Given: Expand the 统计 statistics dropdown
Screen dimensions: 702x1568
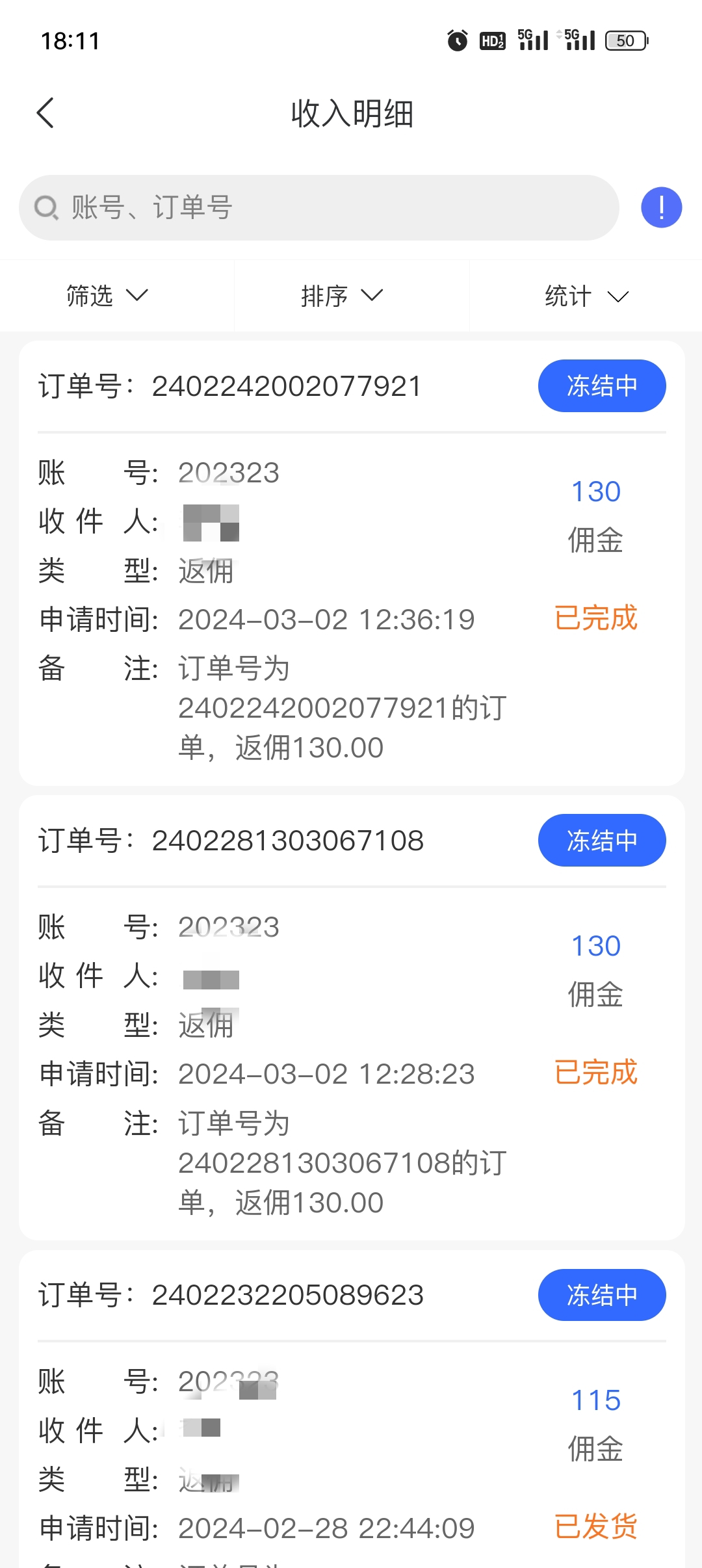Looking at the screenshot, I should coord(586,296).
